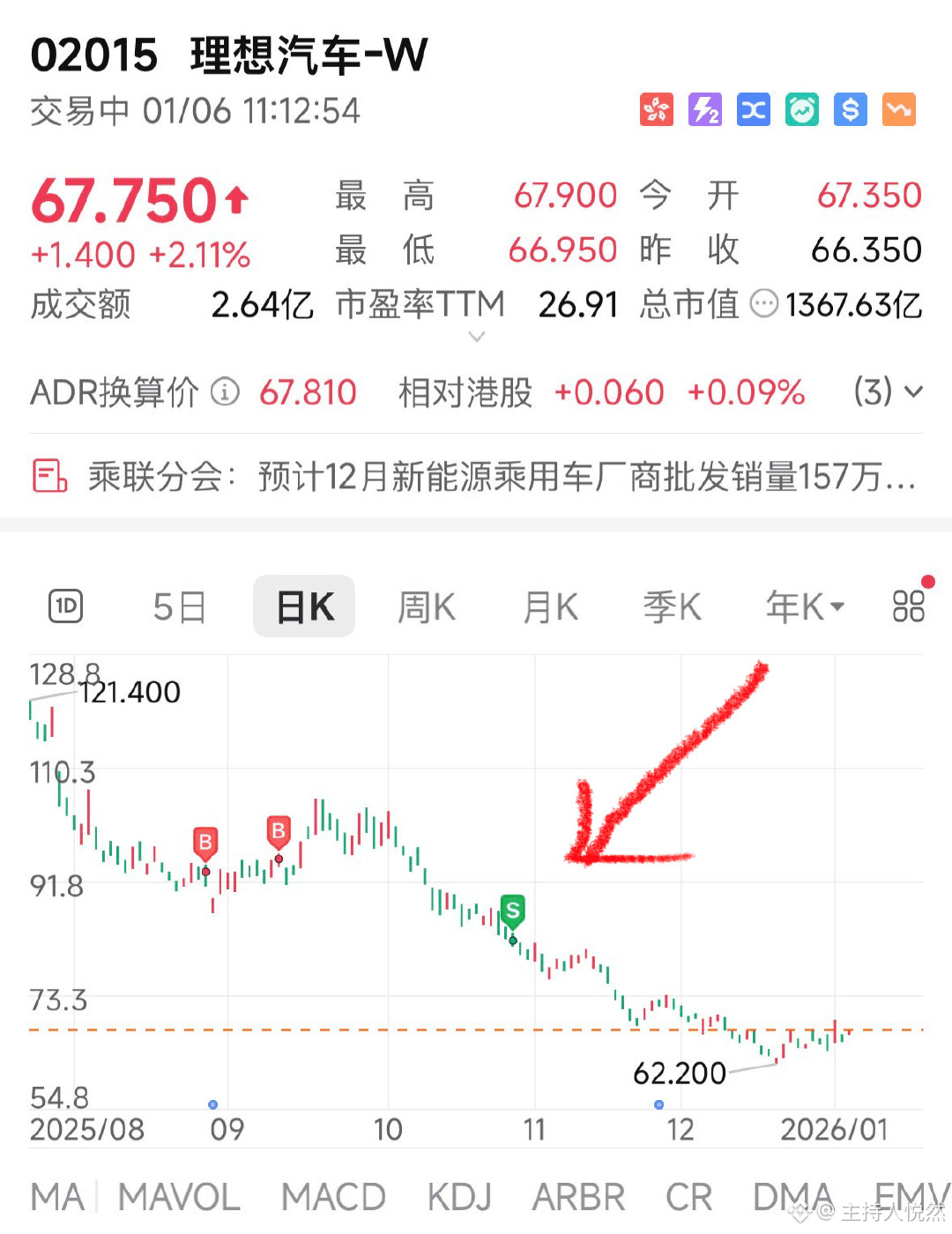The width and height of the screenshot is (952, 1234).
Task: Open the chart settings grid icon
Action: pos(908,606)
